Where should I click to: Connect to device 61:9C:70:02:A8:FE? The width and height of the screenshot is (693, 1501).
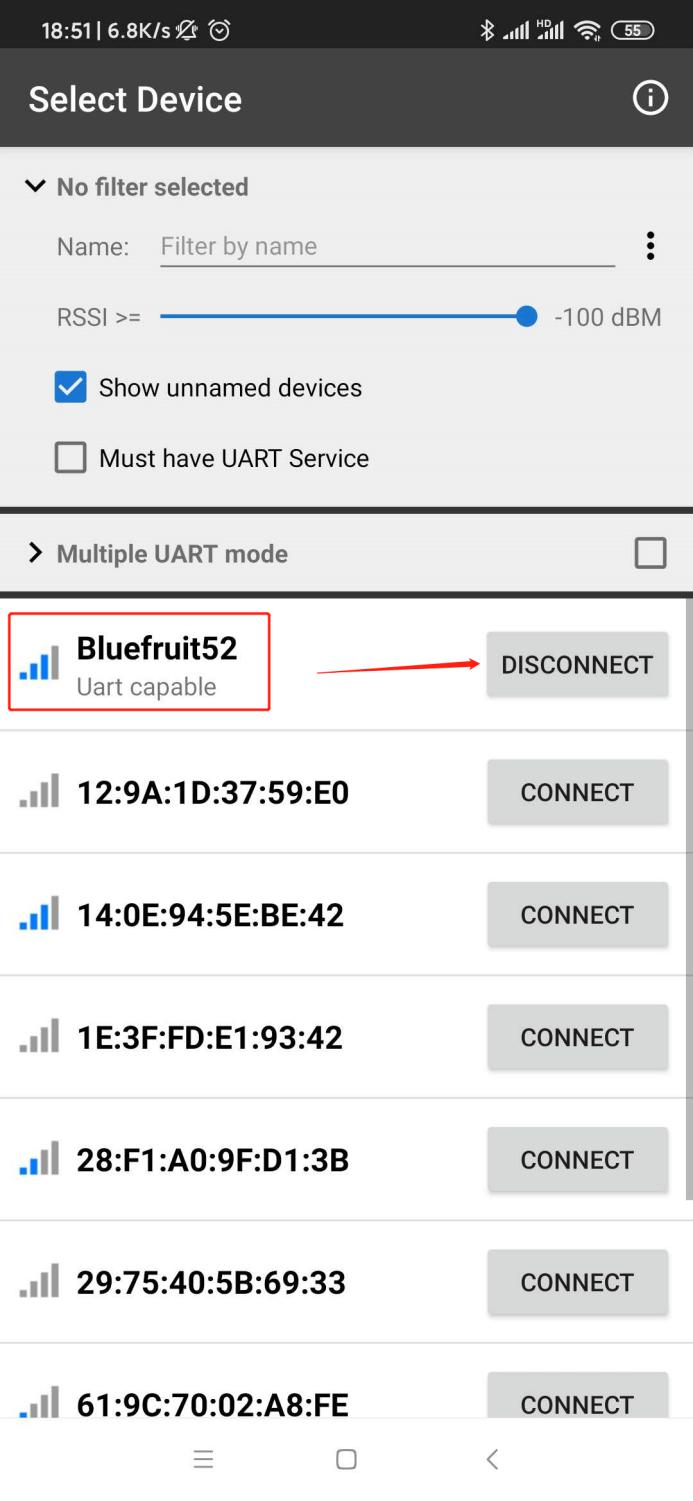point(577,1396)
